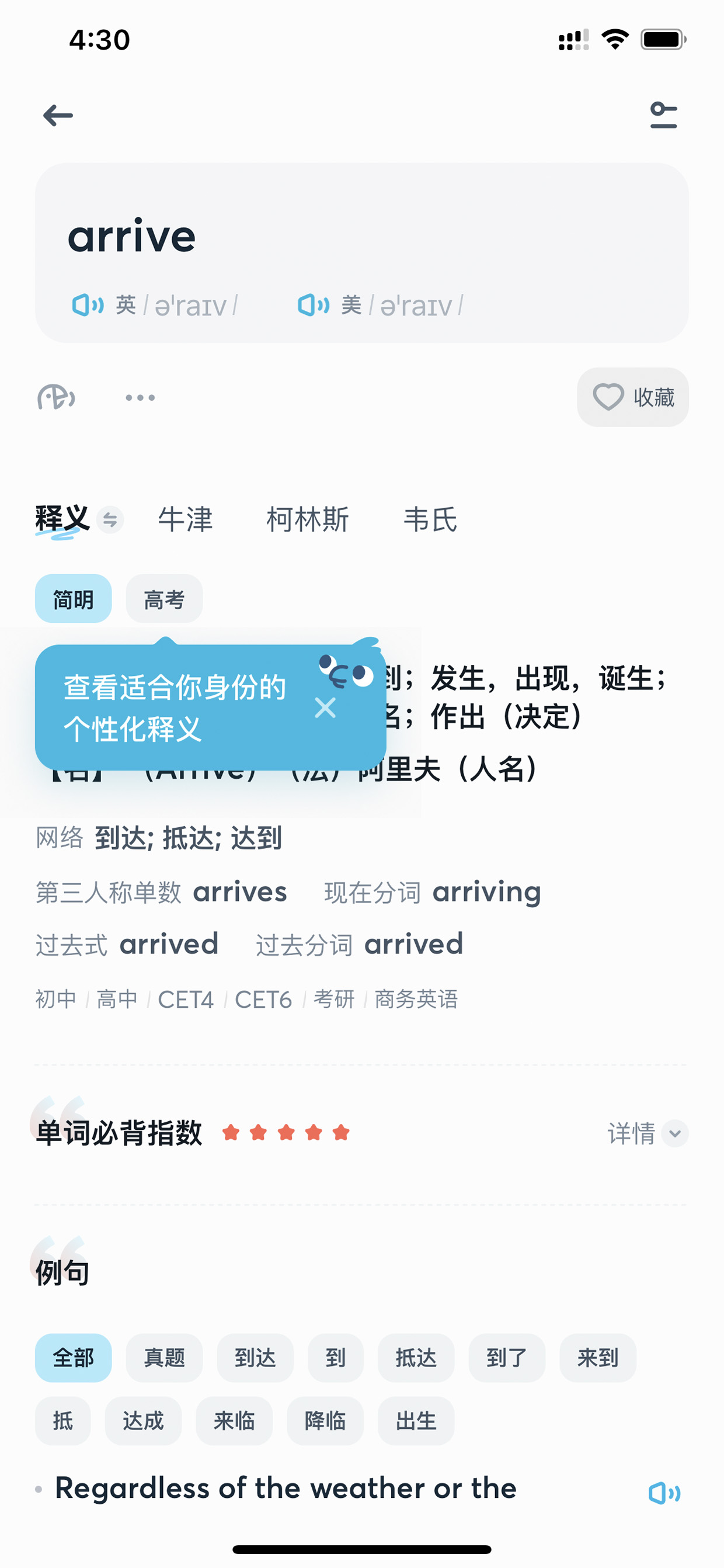The width and height of the screenshot is (724, 1568).
Task: Select the 简明 definition chip
Action: [73, 599]
